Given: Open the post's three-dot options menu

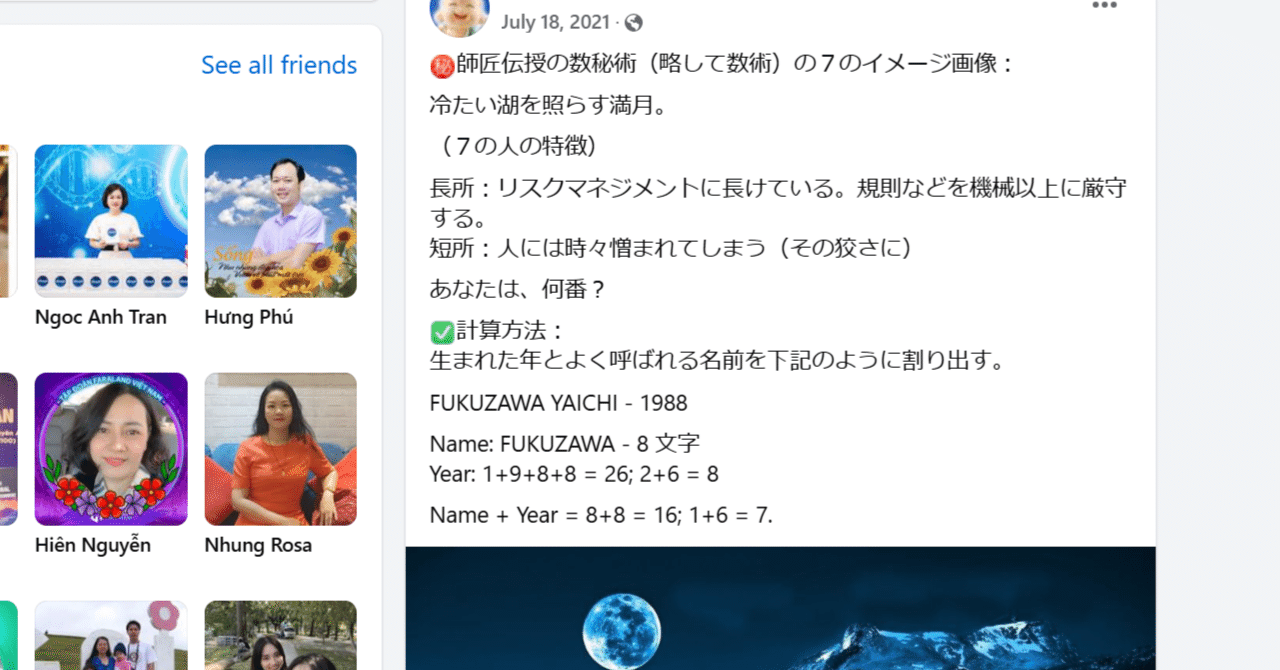Looking at the screenshot, I should pos(1104,6).
